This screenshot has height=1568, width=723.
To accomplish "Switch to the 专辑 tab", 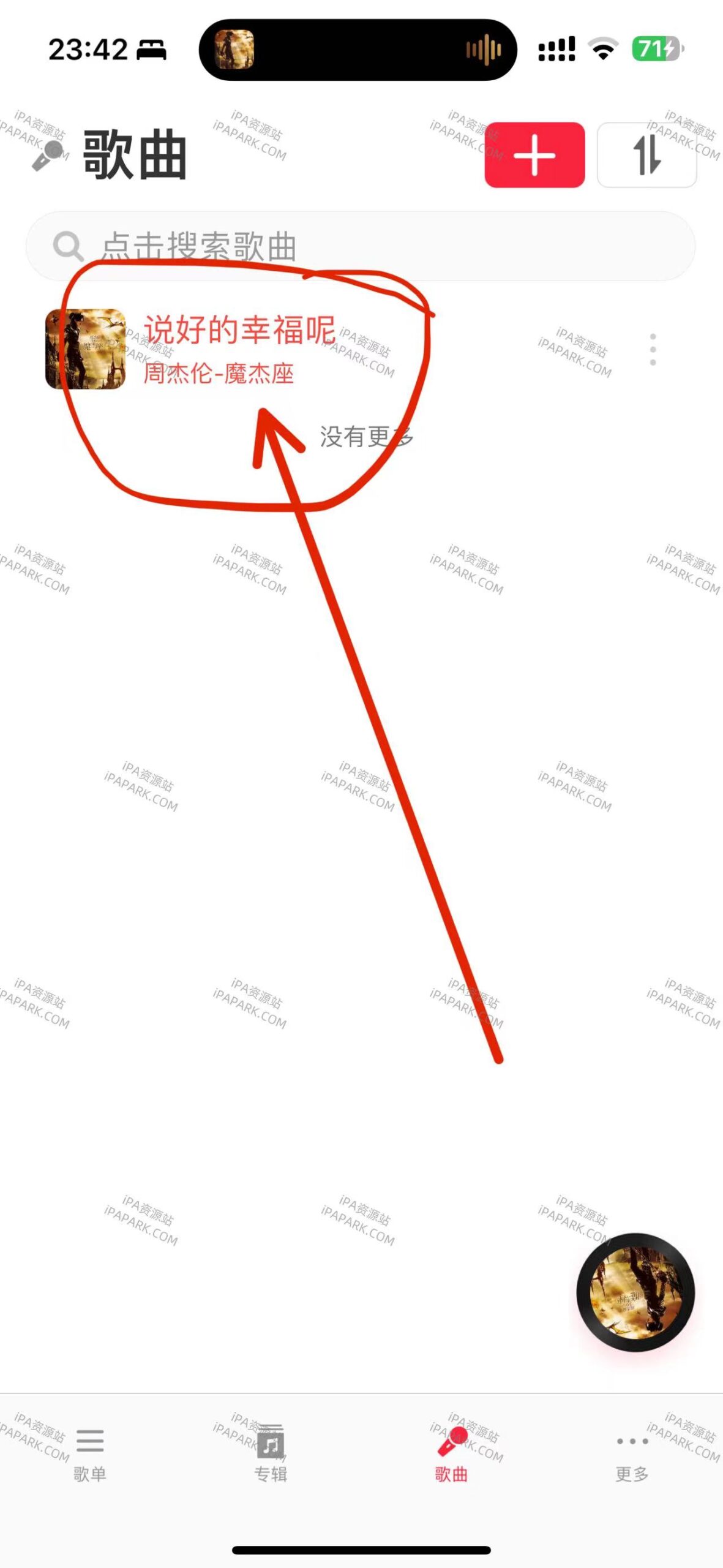I will [x=271, y=1455].
